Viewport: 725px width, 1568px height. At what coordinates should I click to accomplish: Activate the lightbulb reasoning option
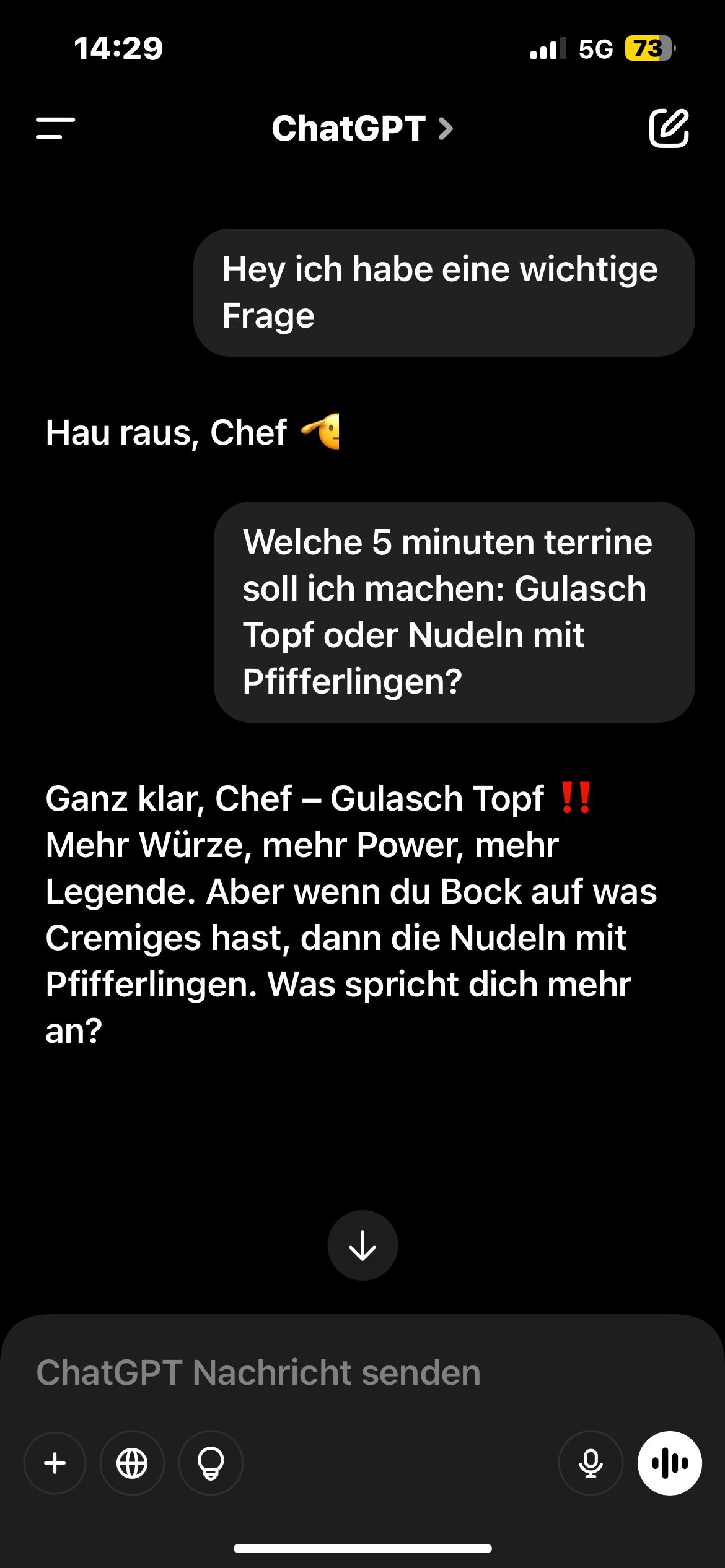(211, 1463)
